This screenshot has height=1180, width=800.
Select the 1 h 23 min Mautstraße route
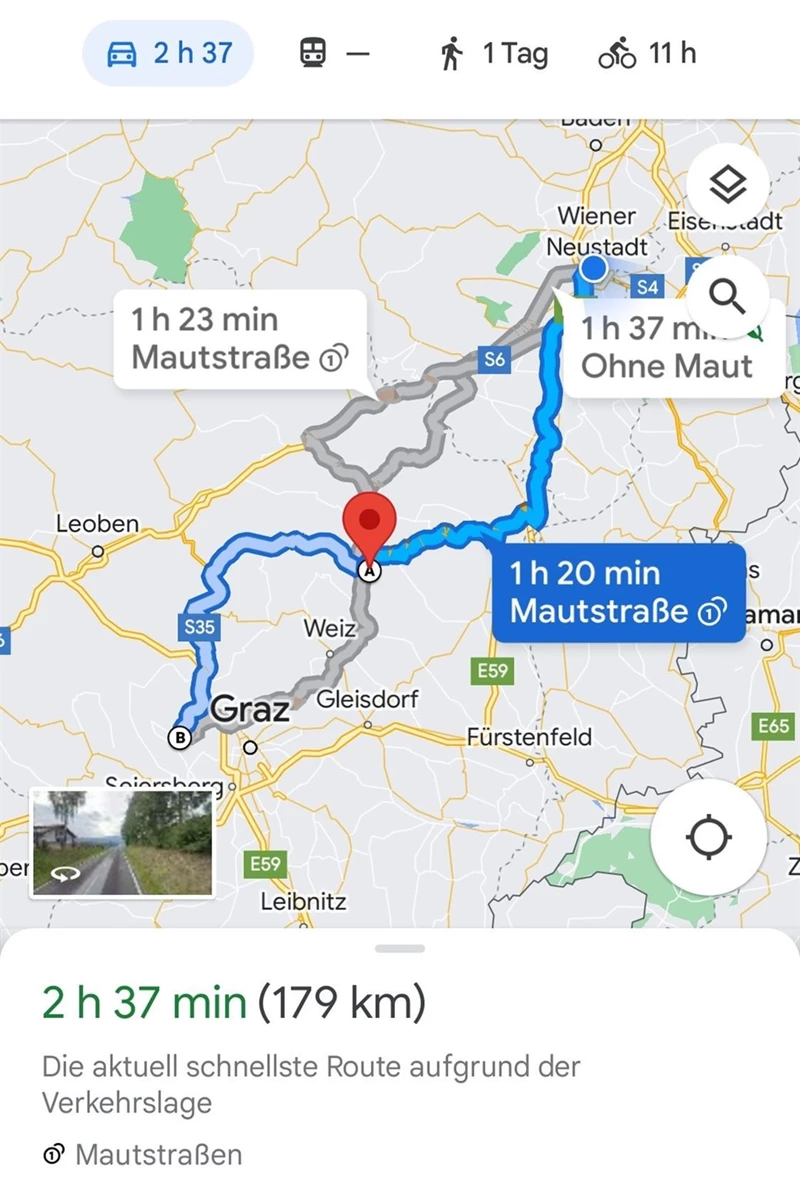tap(240, 339)
